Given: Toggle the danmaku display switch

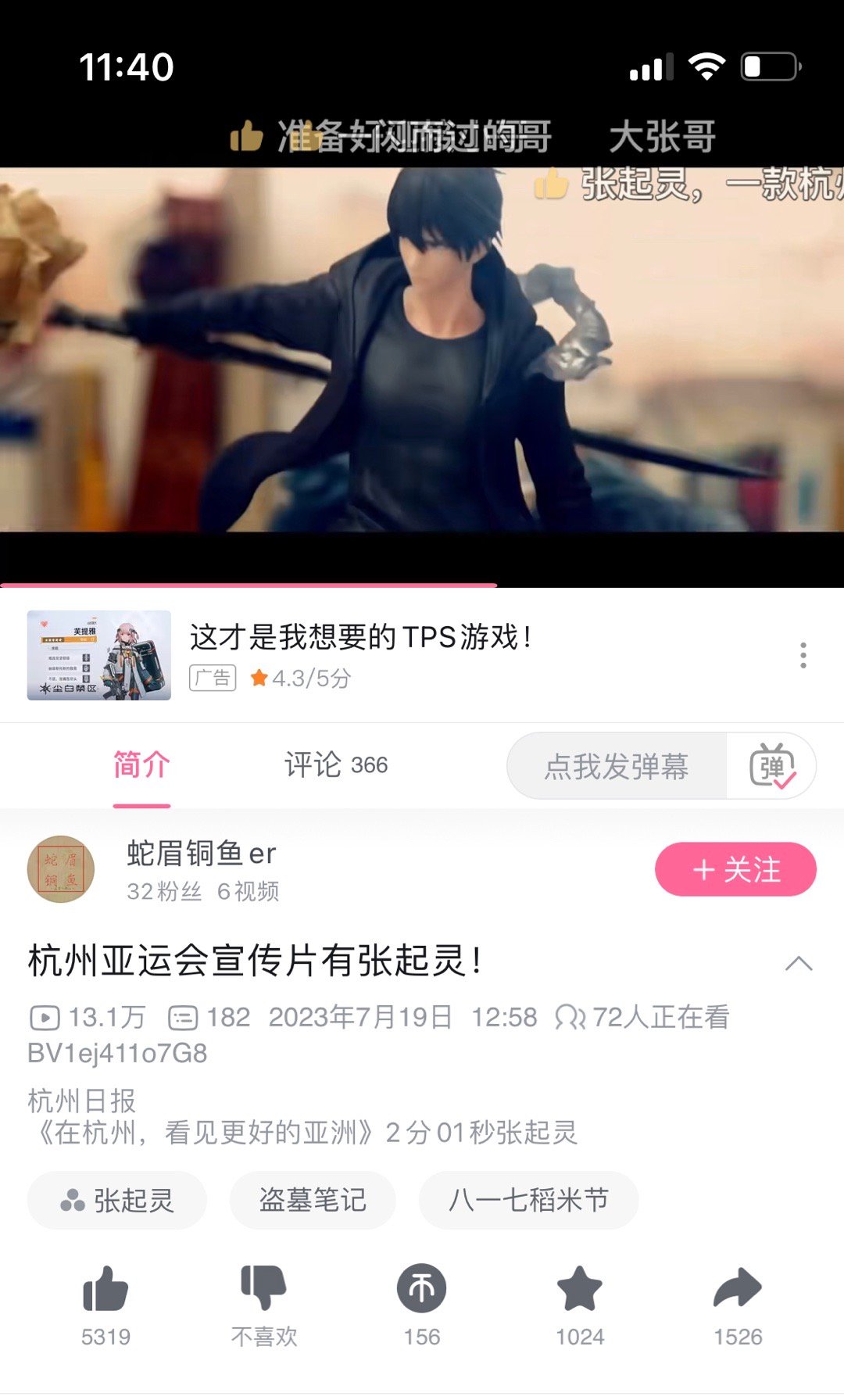Looking at the screenshot, I should coord(772,766).
